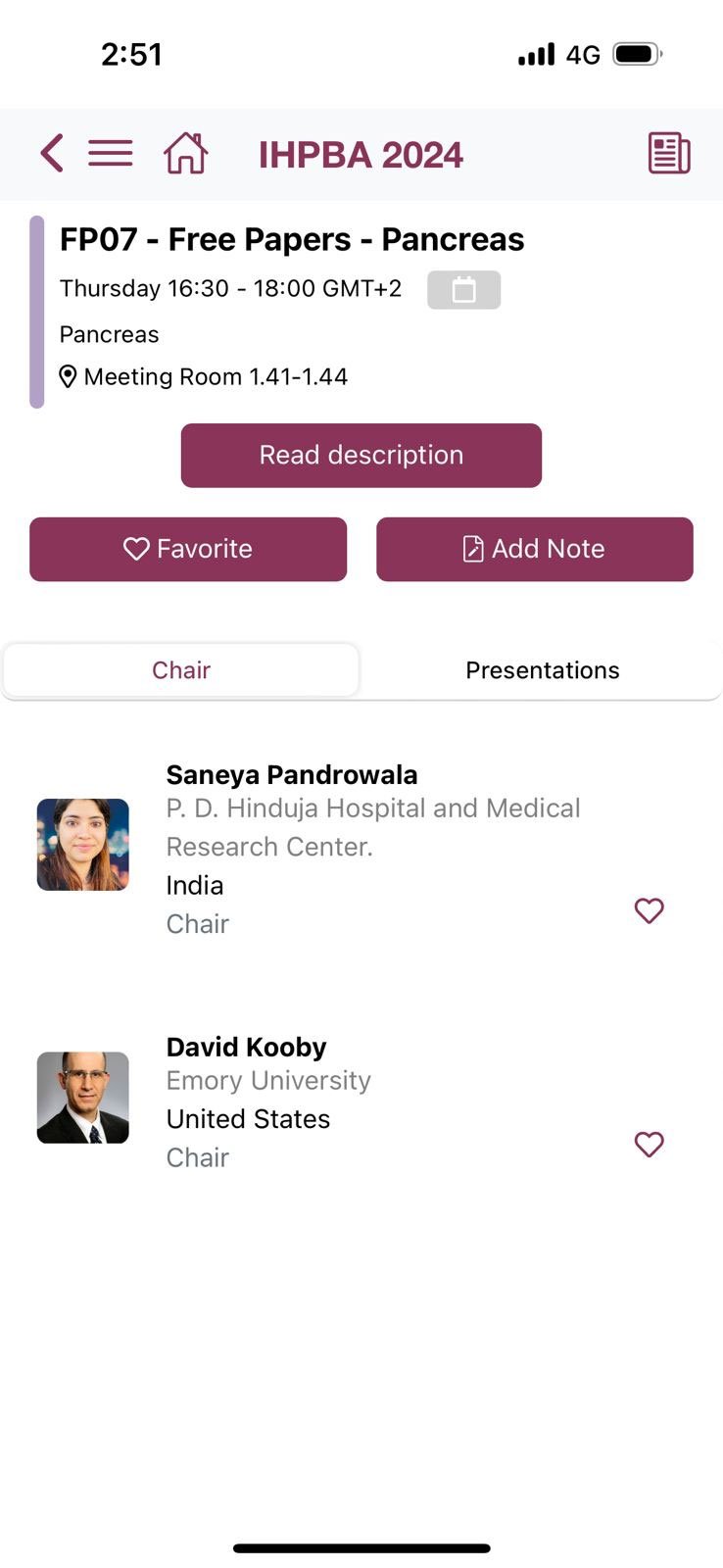This screenshot has width=723, height=1568.
Task: Select the Chair tab
Action: tap(181, 670)
